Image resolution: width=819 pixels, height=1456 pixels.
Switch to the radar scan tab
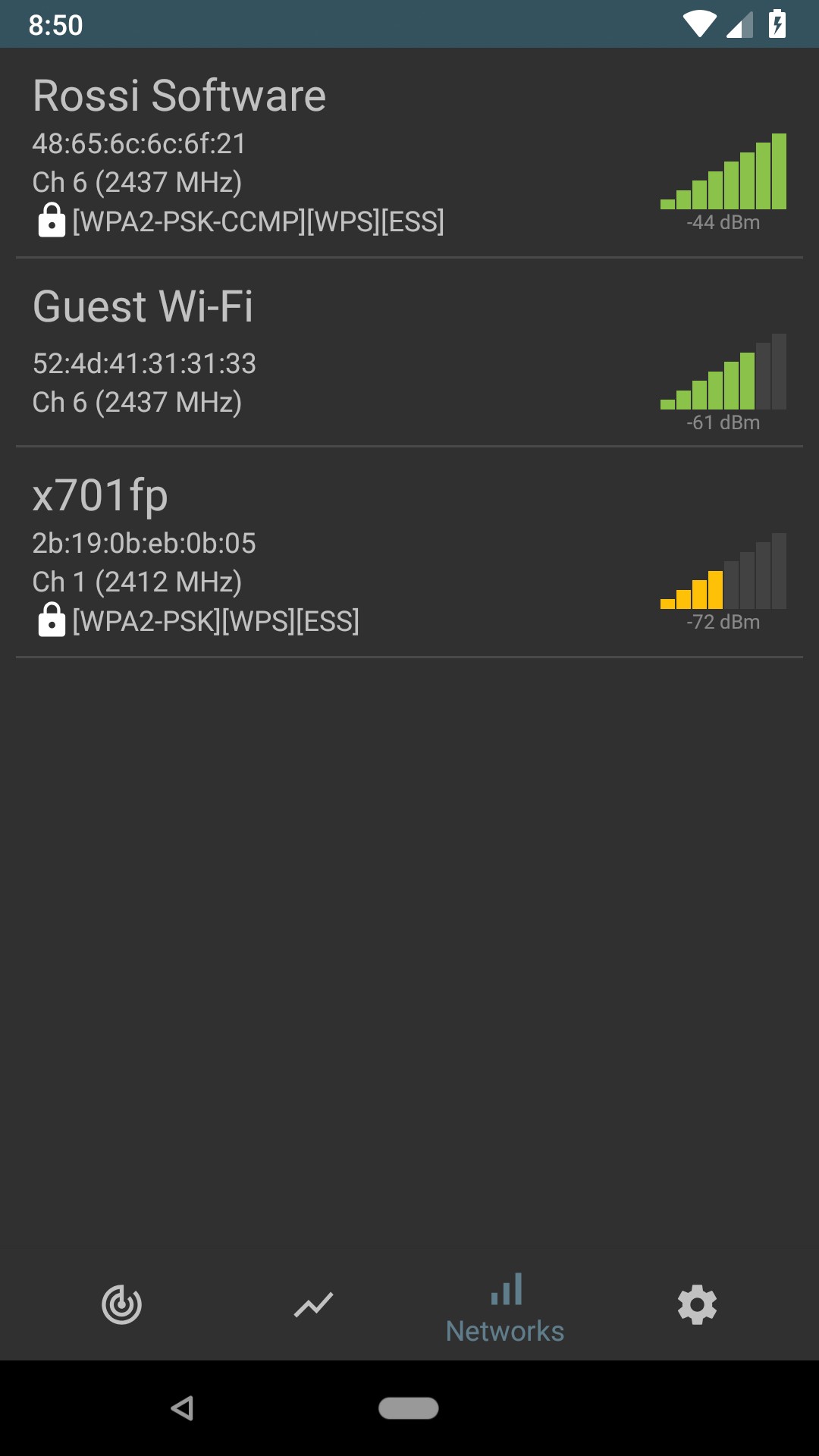pyautogui.click(x=121, y=1305)
